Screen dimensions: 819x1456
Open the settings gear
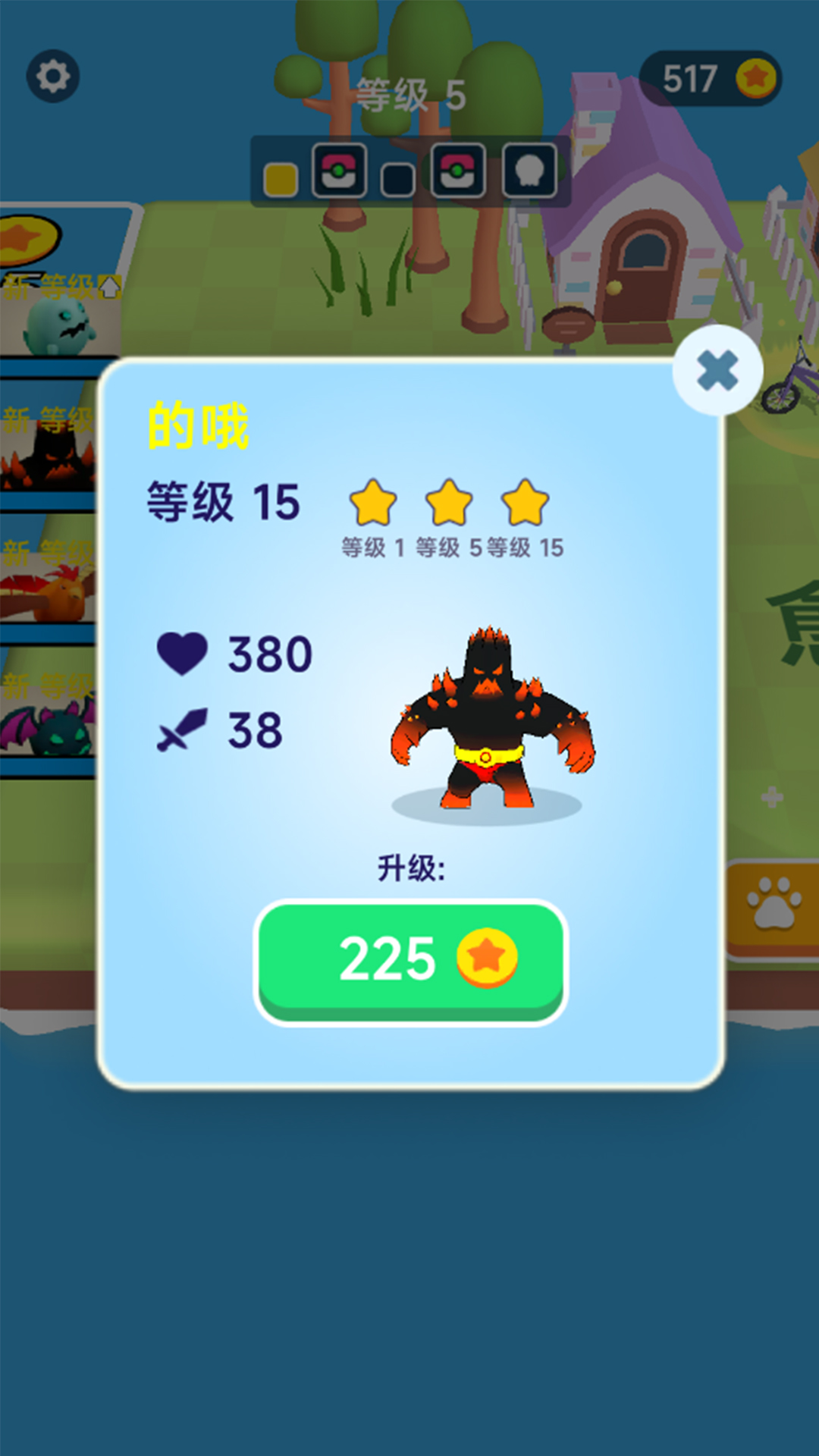click(x=53, y=77)
